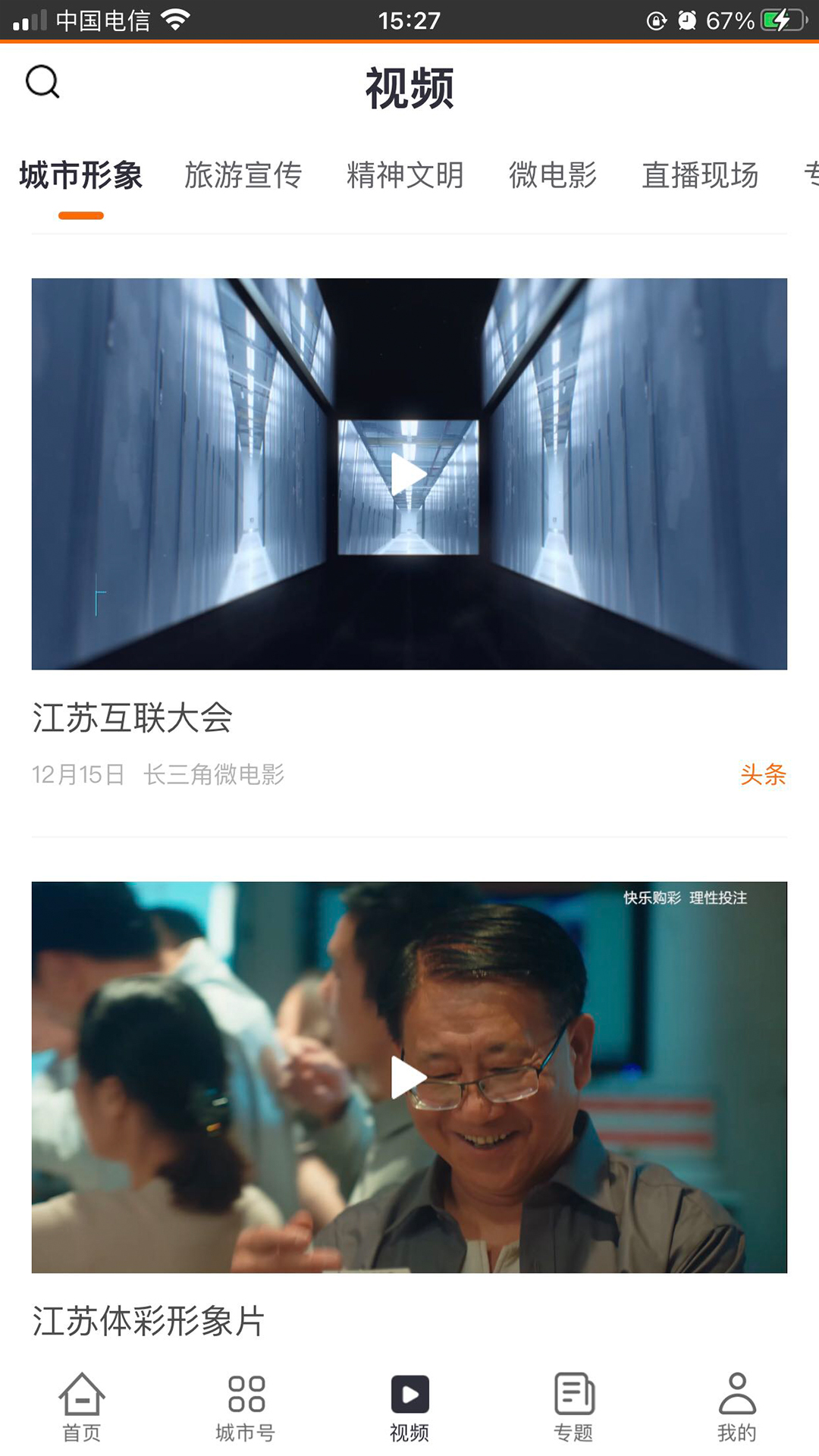Select the 微电影 category tab
Image resolution: width=819 pixels, height=1456 pixels.
click(553, 176)
